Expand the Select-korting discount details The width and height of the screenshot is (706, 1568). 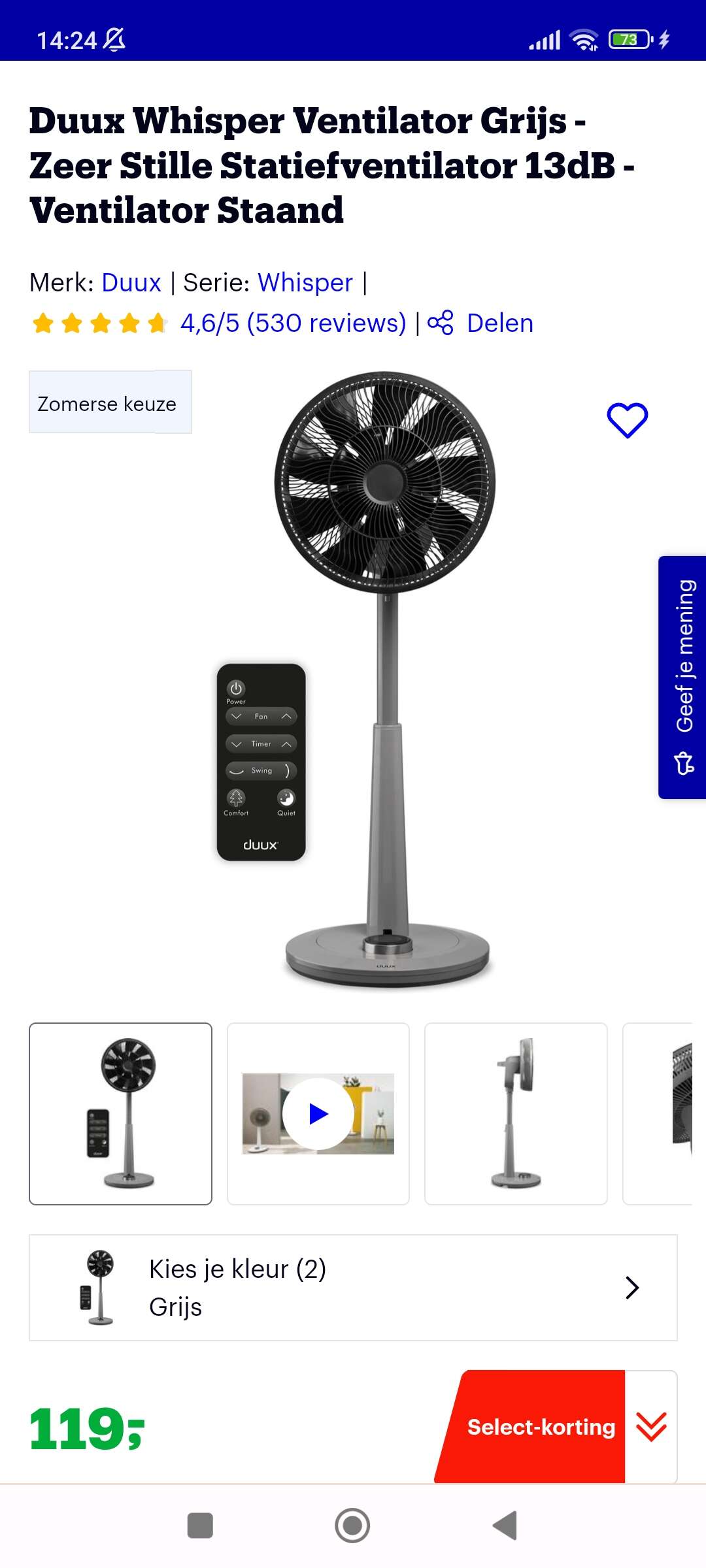[x=651, y=1427]
